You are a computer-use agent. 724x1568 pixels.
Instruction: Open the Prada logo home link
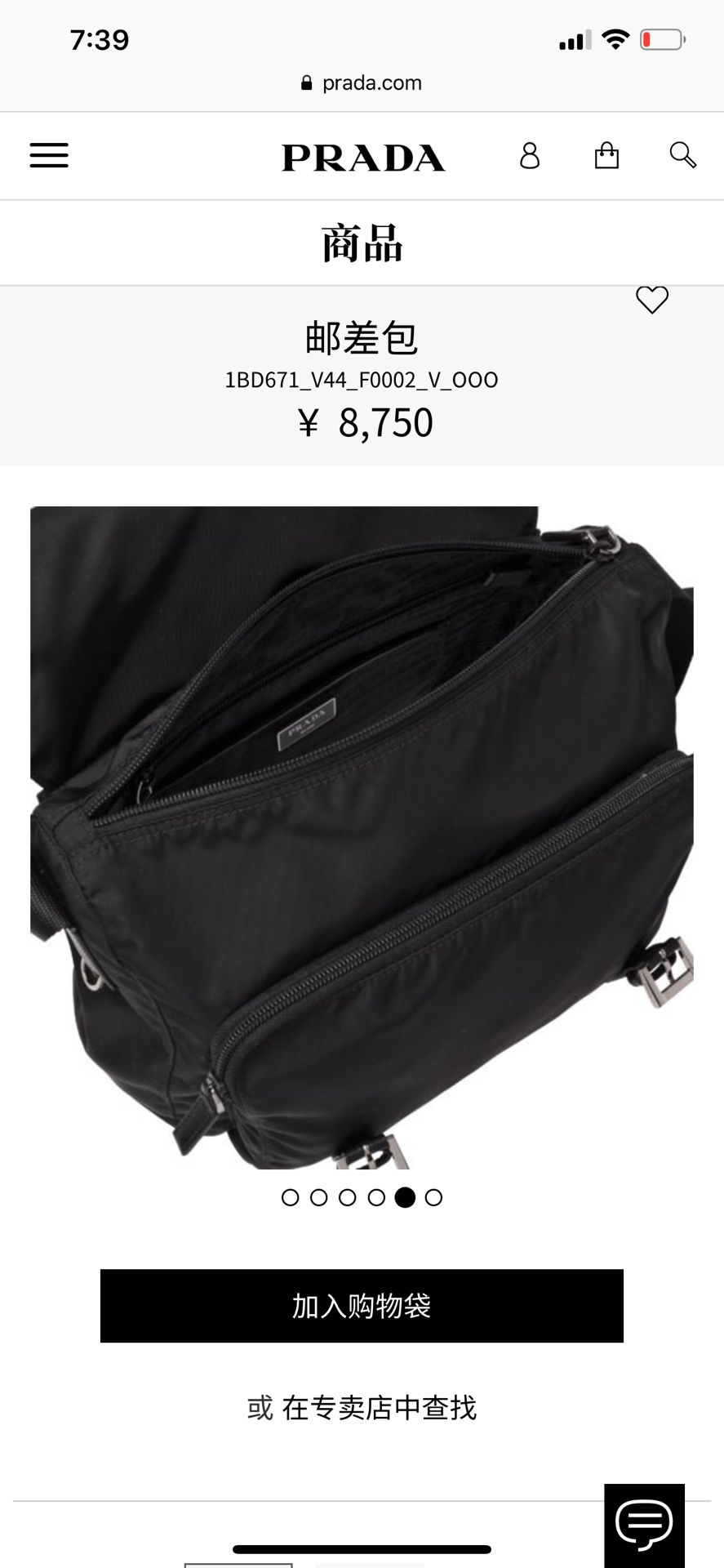tap(363, 158)
